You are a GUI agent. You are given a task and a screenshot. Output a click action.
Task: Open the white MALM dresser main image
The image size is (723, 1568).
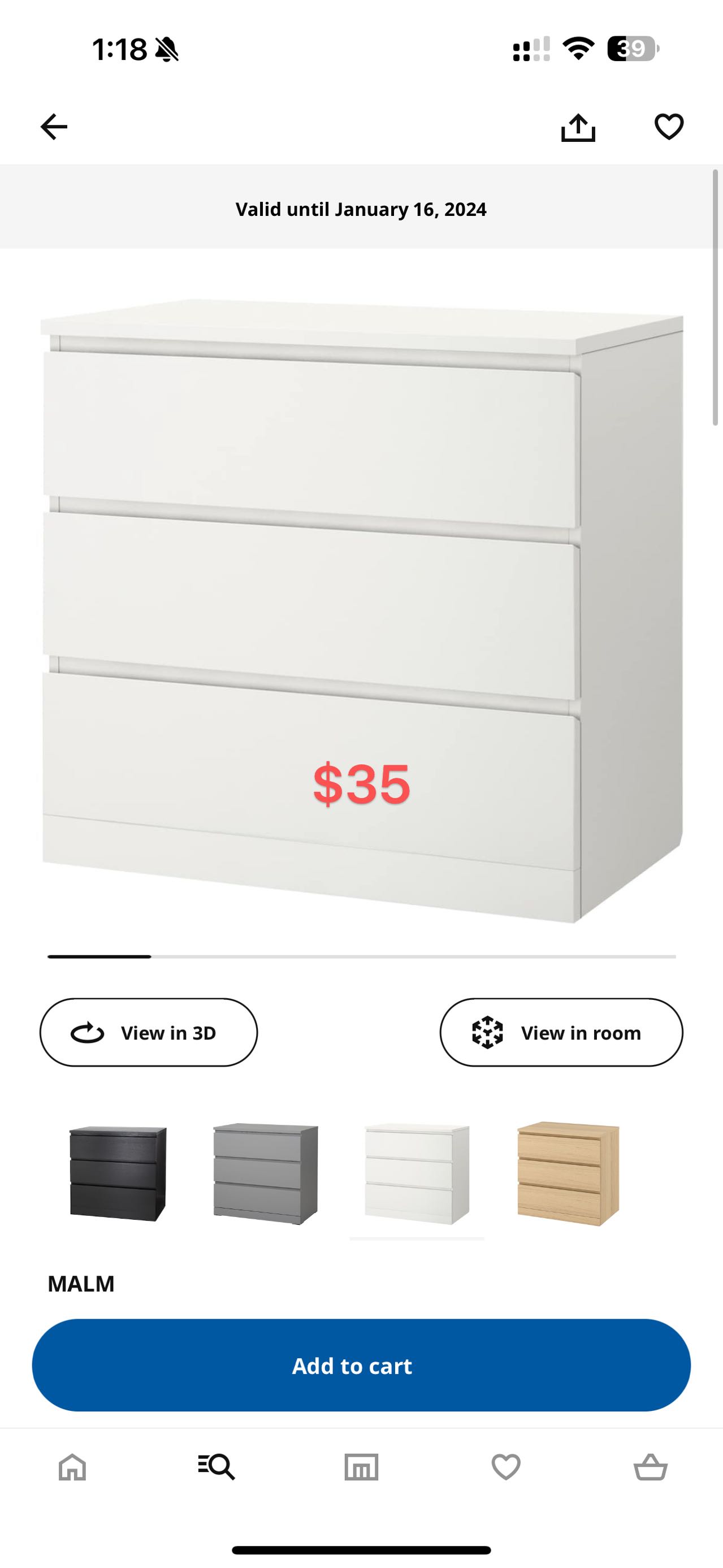[362, 609]
